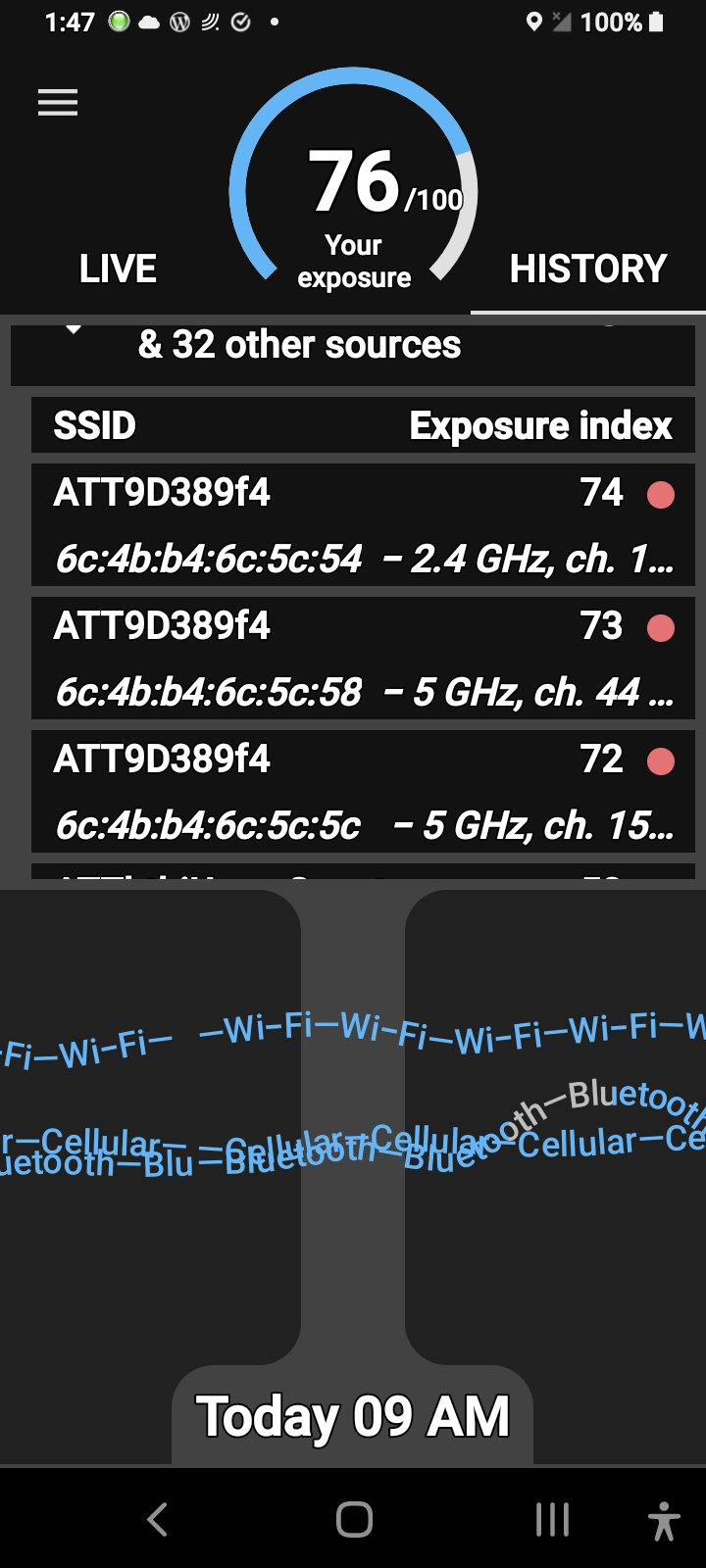Screen dimensions: 706x1568
Task: Open the hamburger menu
Action: [58, 103]
